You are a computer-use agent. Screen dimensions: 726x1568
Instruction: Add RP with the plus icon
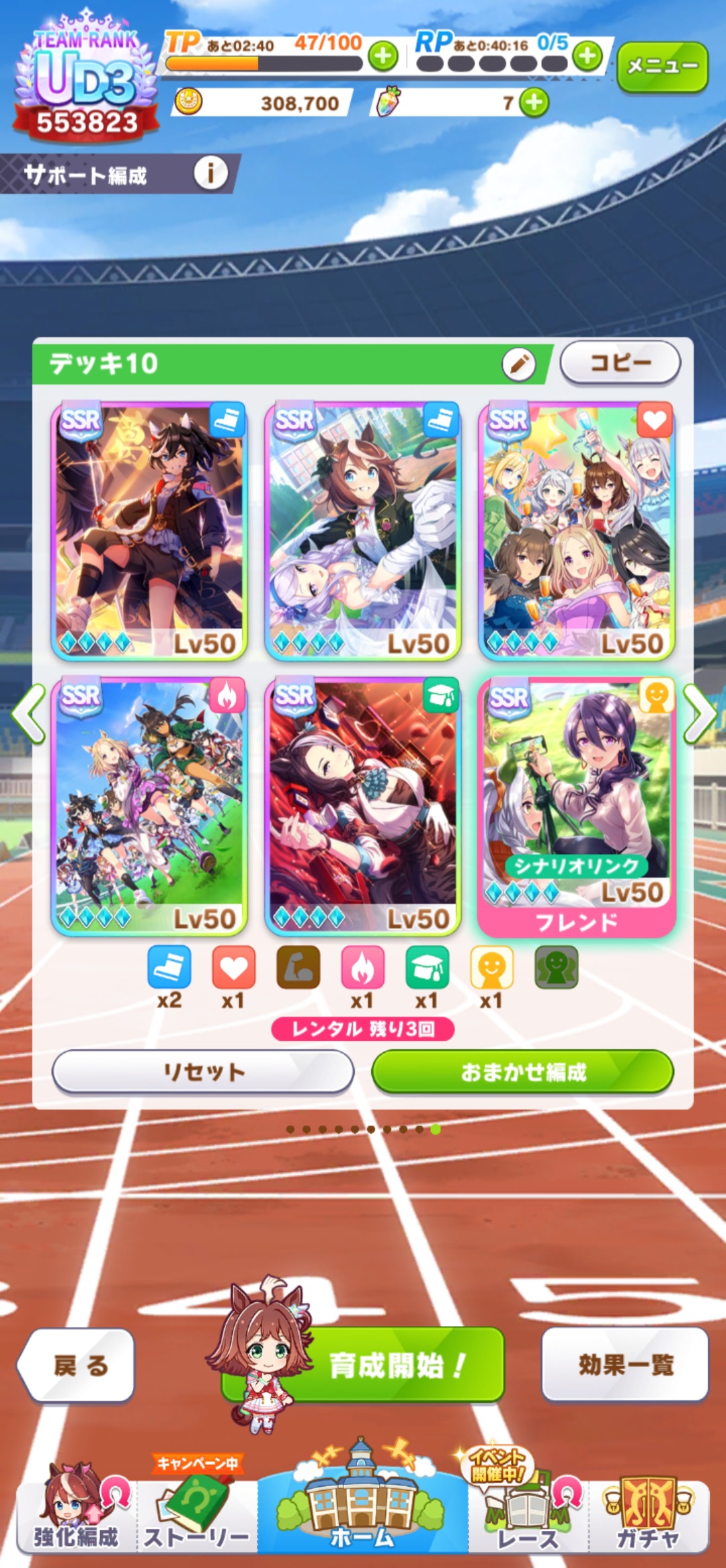click(588, 56)
